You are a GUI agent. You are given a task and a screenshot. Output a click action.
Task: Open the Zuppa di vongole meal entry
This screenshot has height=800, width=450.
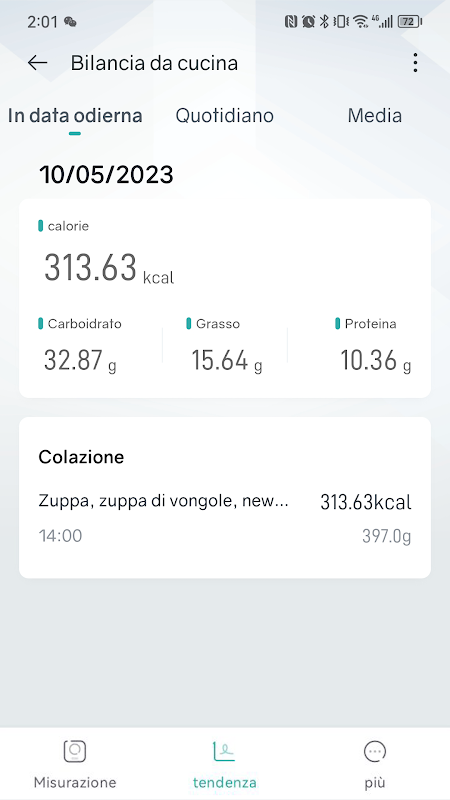point(225,518)
